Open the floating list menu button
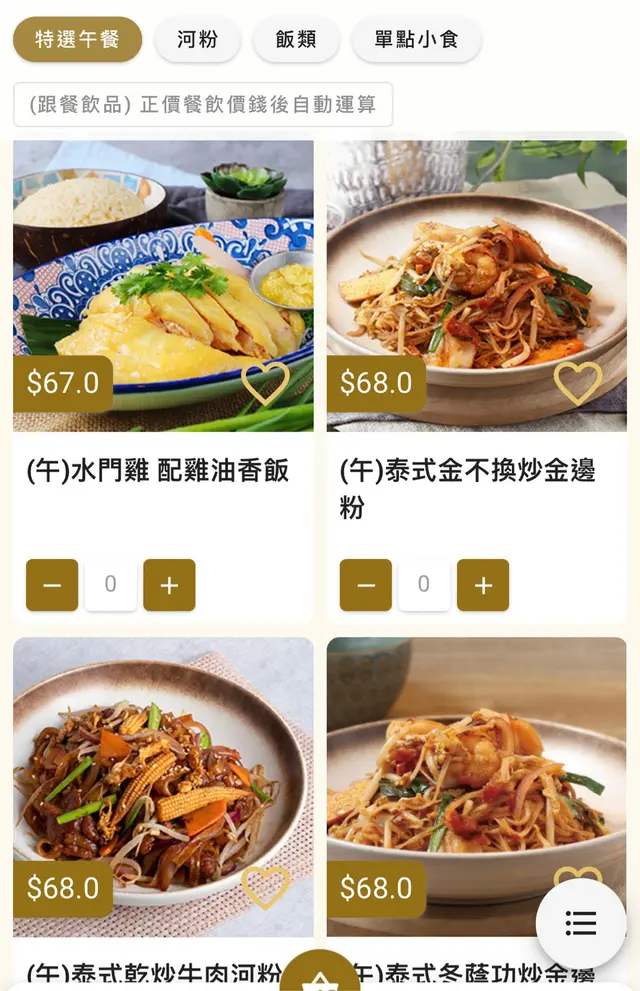 pos(581,923)
